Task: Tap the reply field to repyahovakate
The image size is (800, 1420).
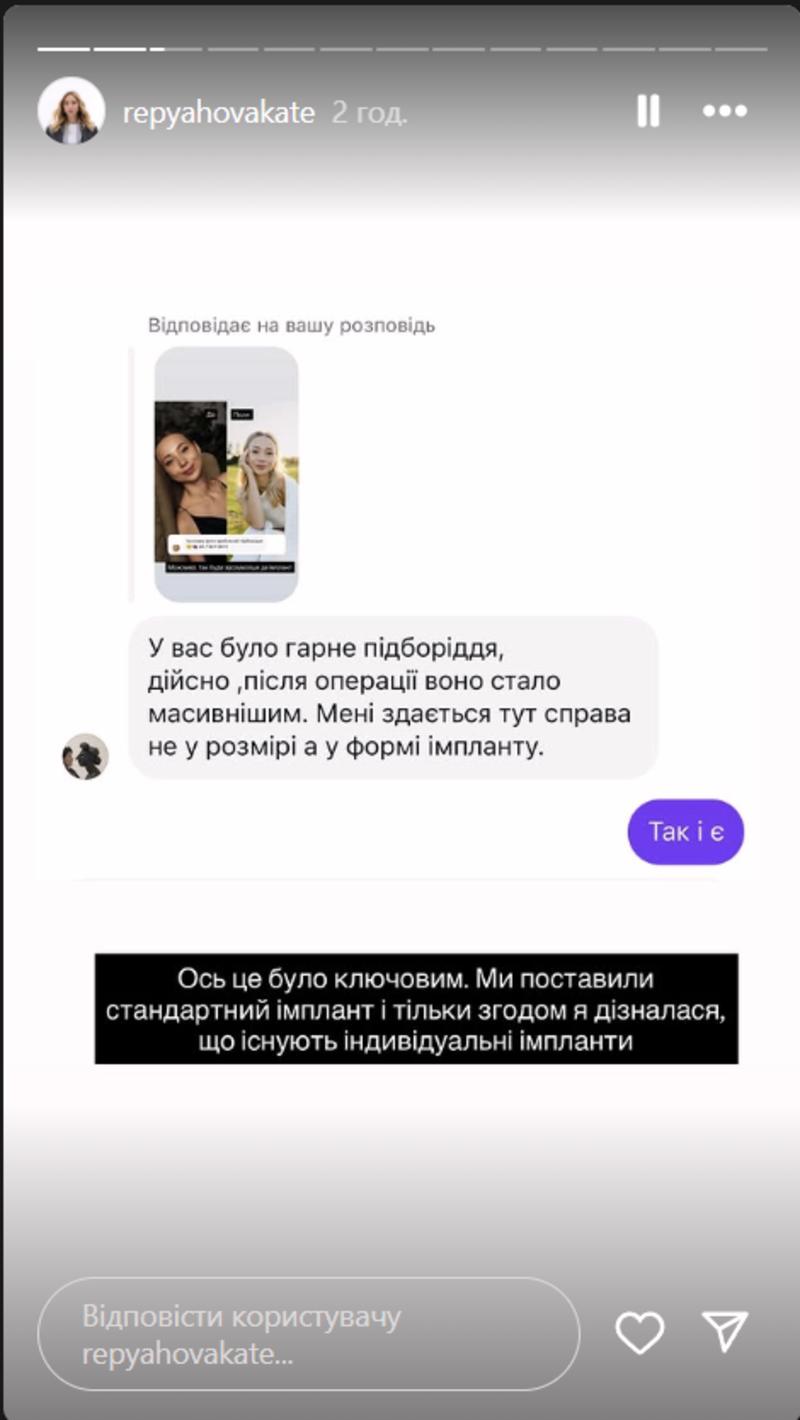Action: click(308, 1334)
